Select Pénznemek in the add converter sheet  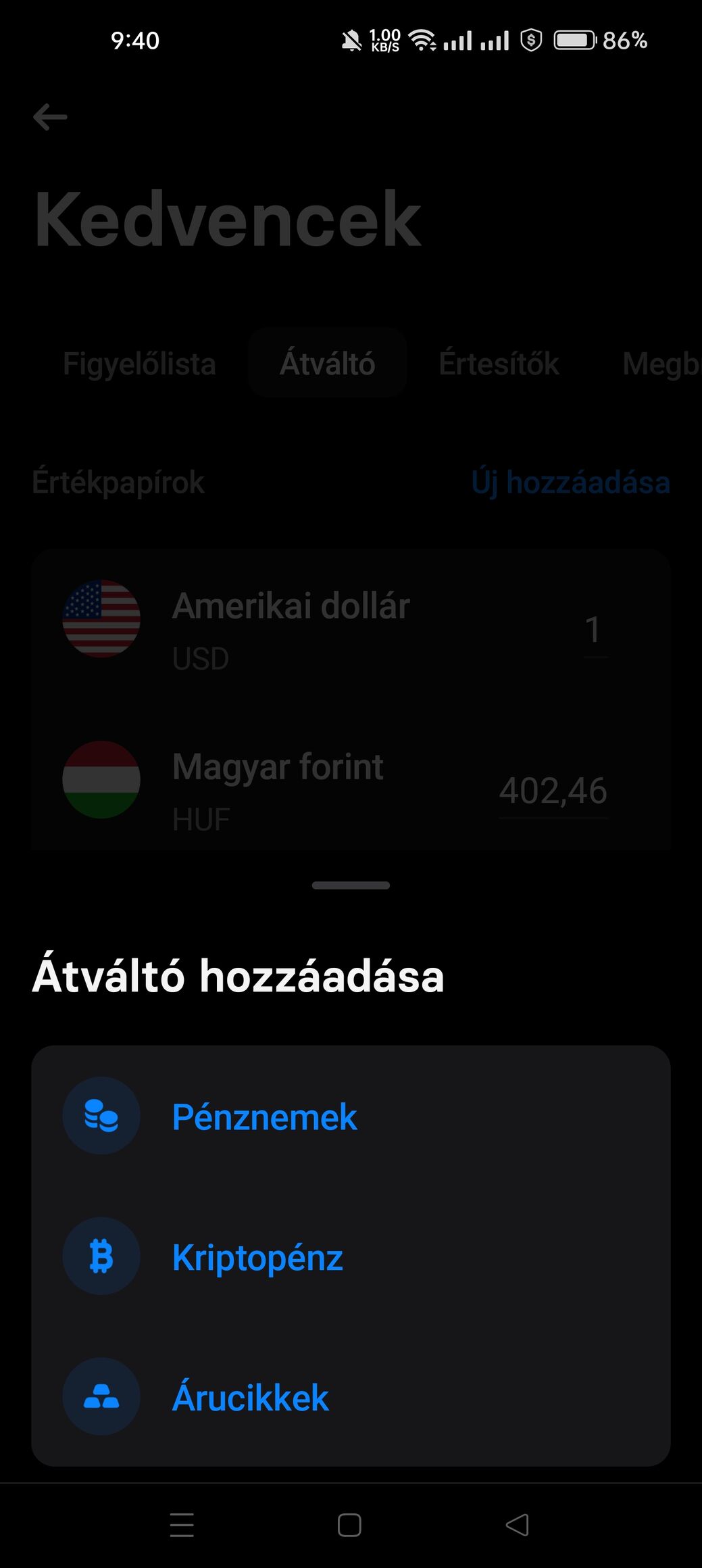(x=264, y=1117)
